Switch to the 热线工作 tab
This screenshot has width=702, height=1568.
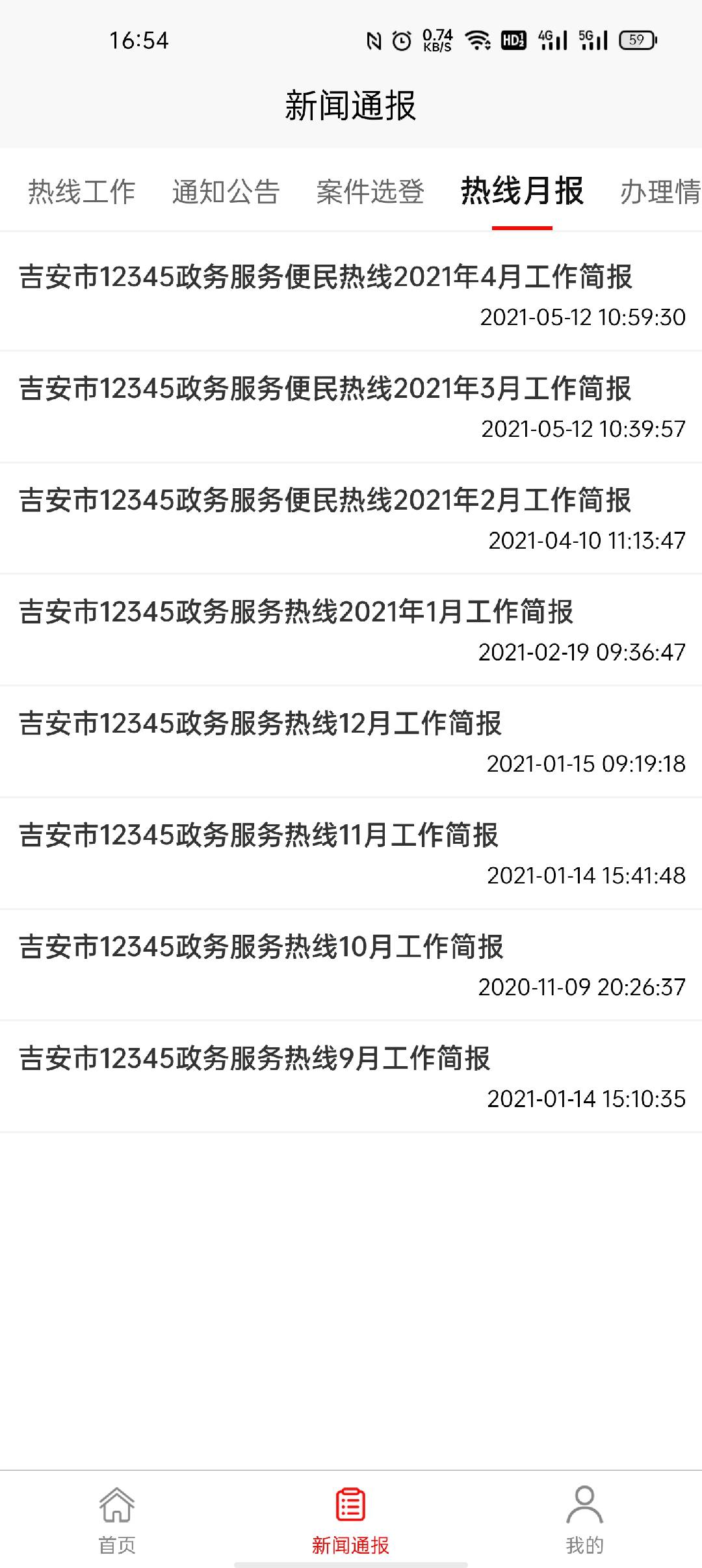click(x=81, y=192)
